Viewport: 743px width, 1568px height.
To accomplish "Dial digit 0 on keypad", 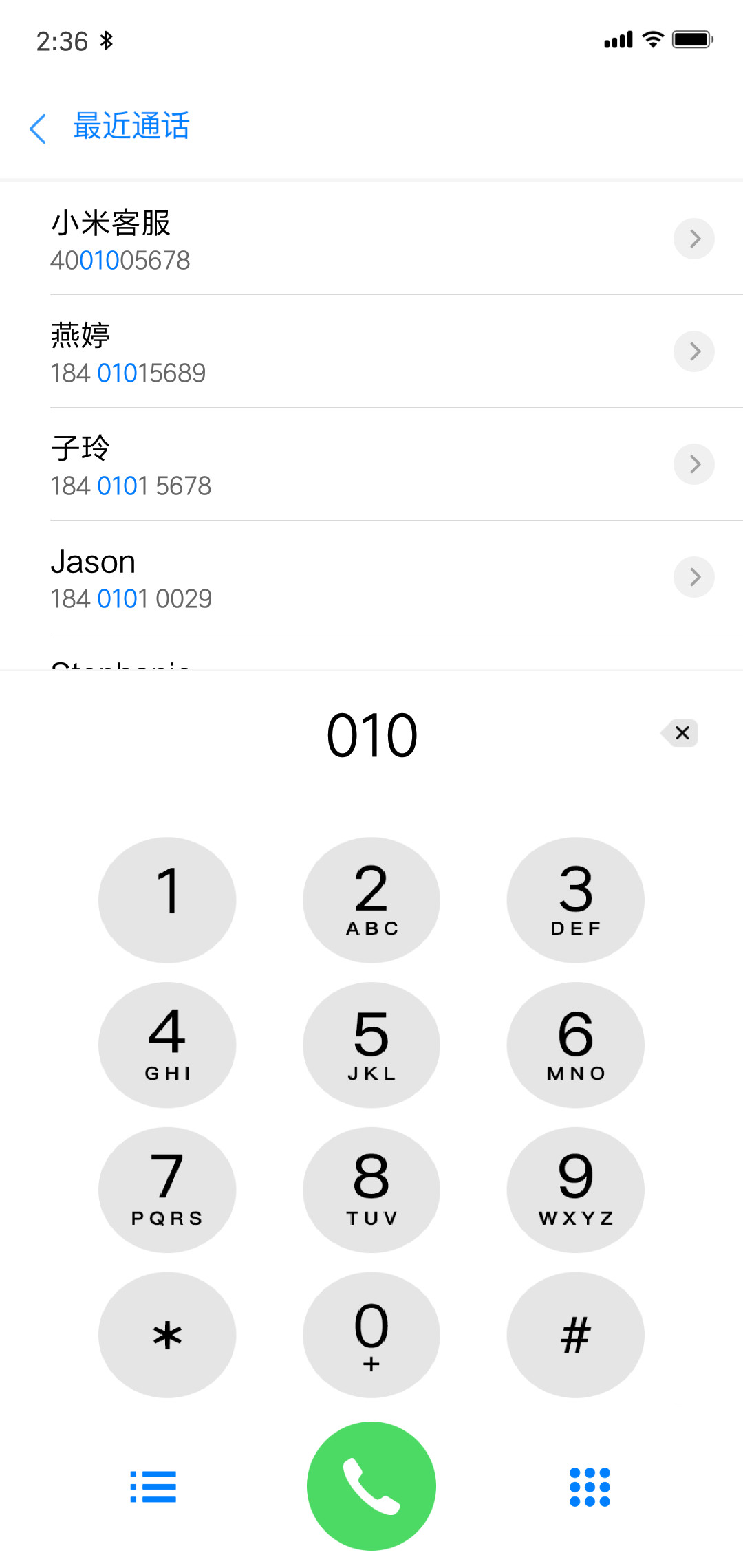I will (x=371, y=1335).
